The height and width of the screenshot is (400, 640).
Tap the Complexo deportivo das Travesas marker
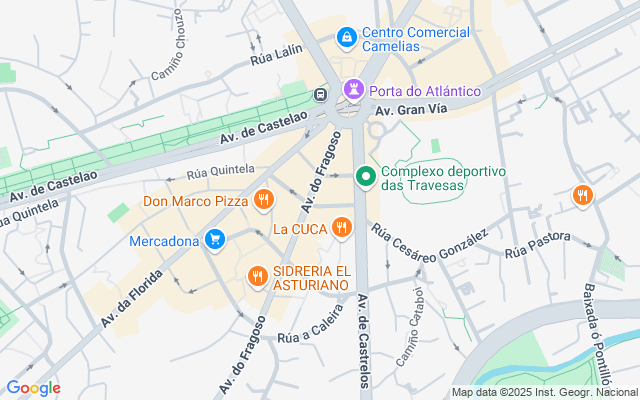tap(367, 178)
